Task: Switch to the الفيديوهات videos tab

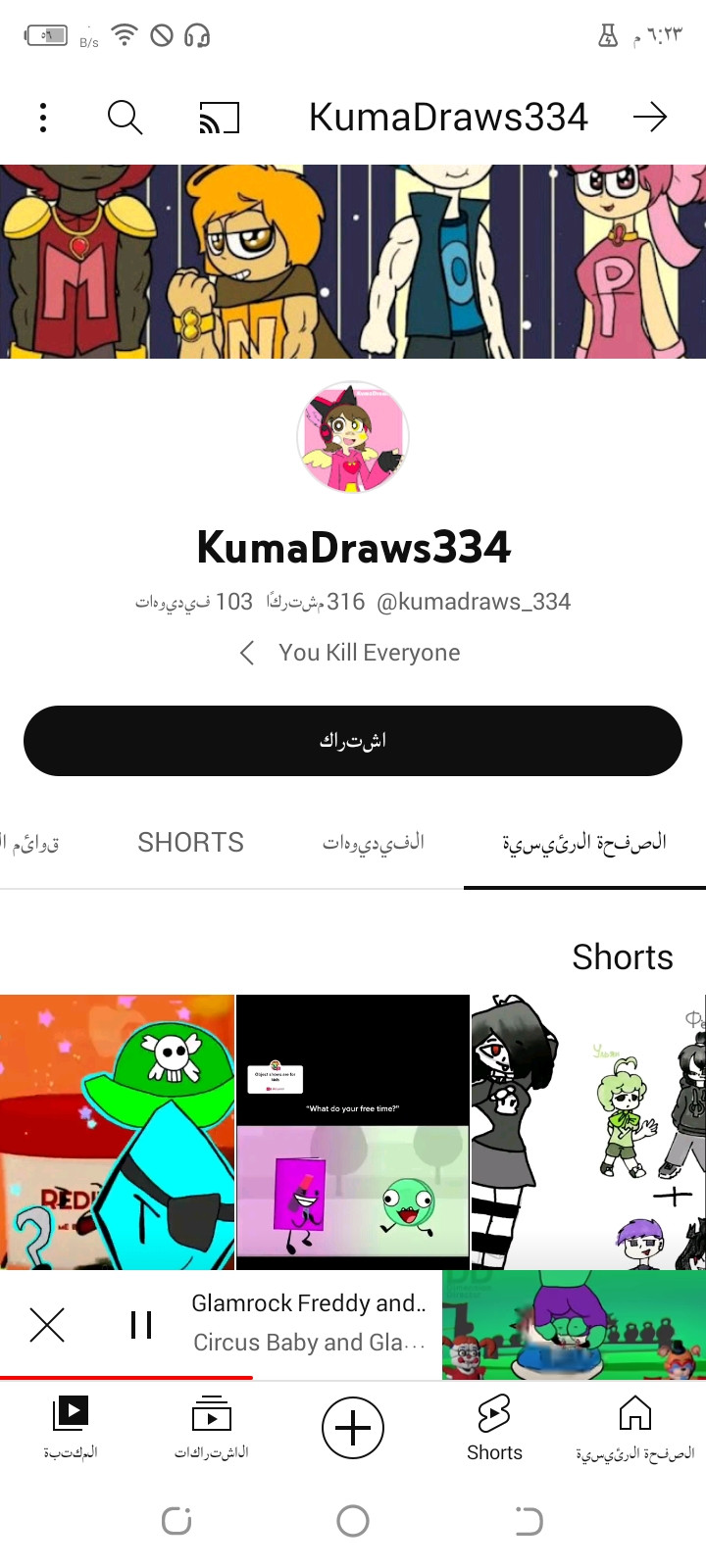Action: pyautogui.click(x=374, y=843)
